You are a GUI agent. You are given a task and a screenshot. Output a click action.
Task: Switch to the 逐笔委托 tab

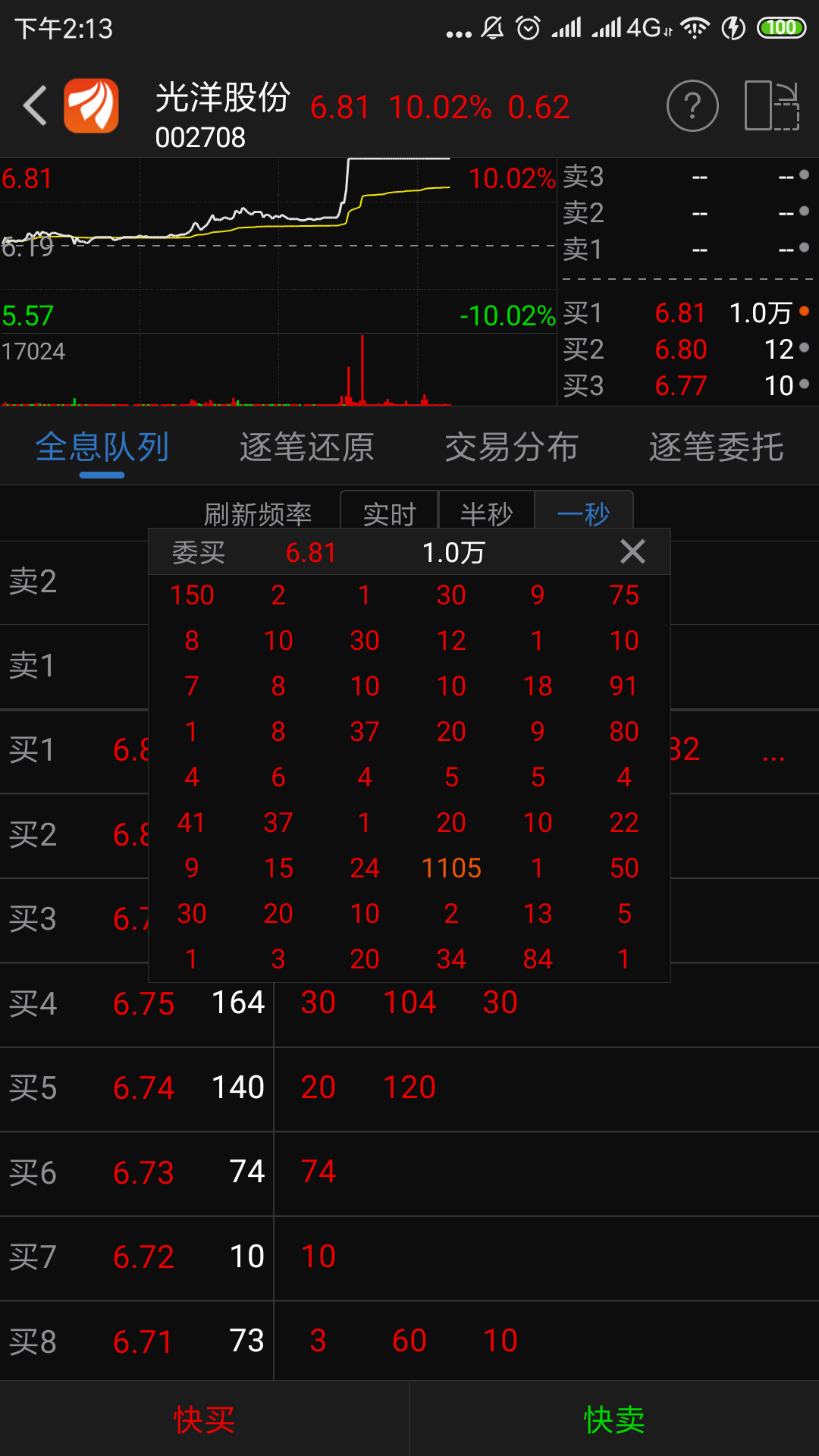tap(716, 447)
